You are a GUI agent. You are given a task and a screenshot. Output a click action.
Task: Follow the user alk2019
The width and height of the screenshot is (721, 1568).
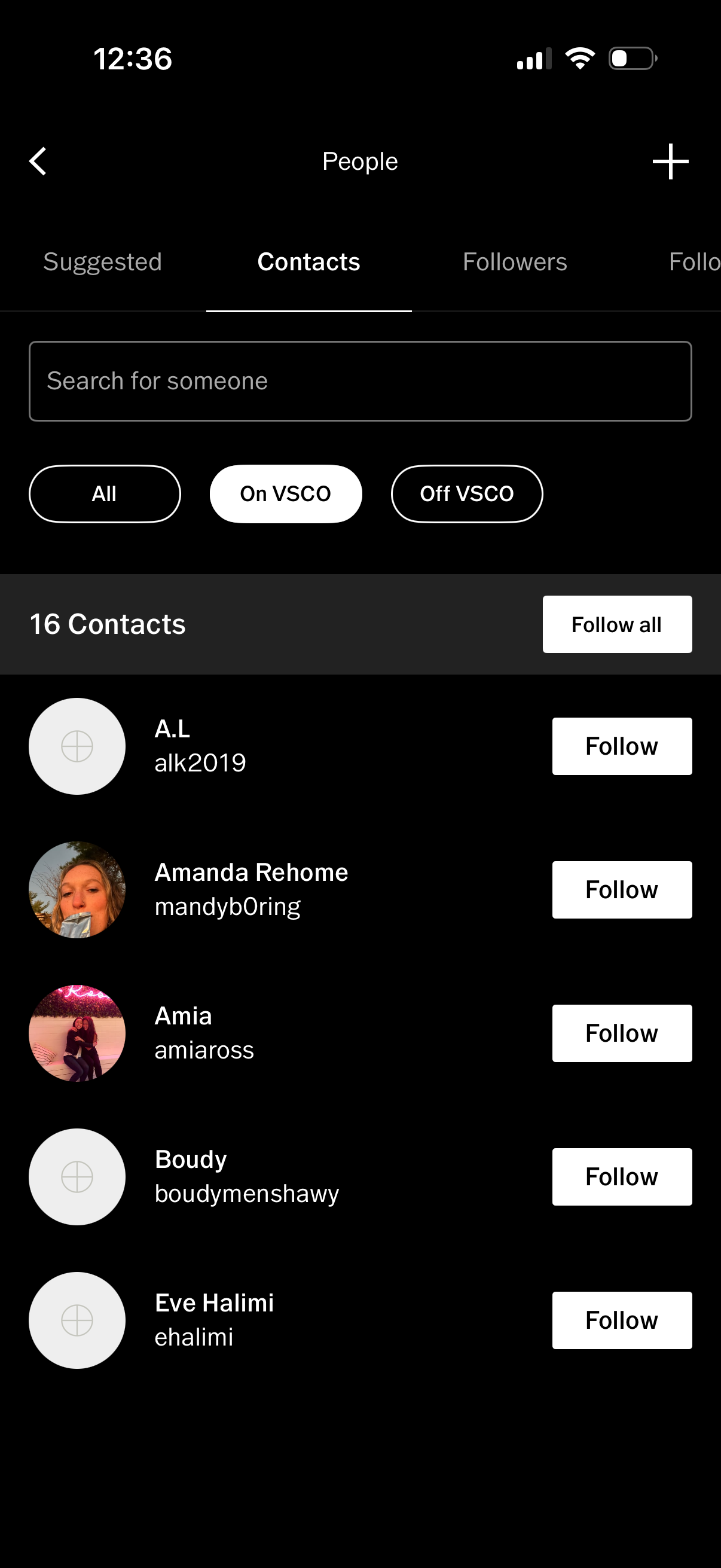coord(622,746)
